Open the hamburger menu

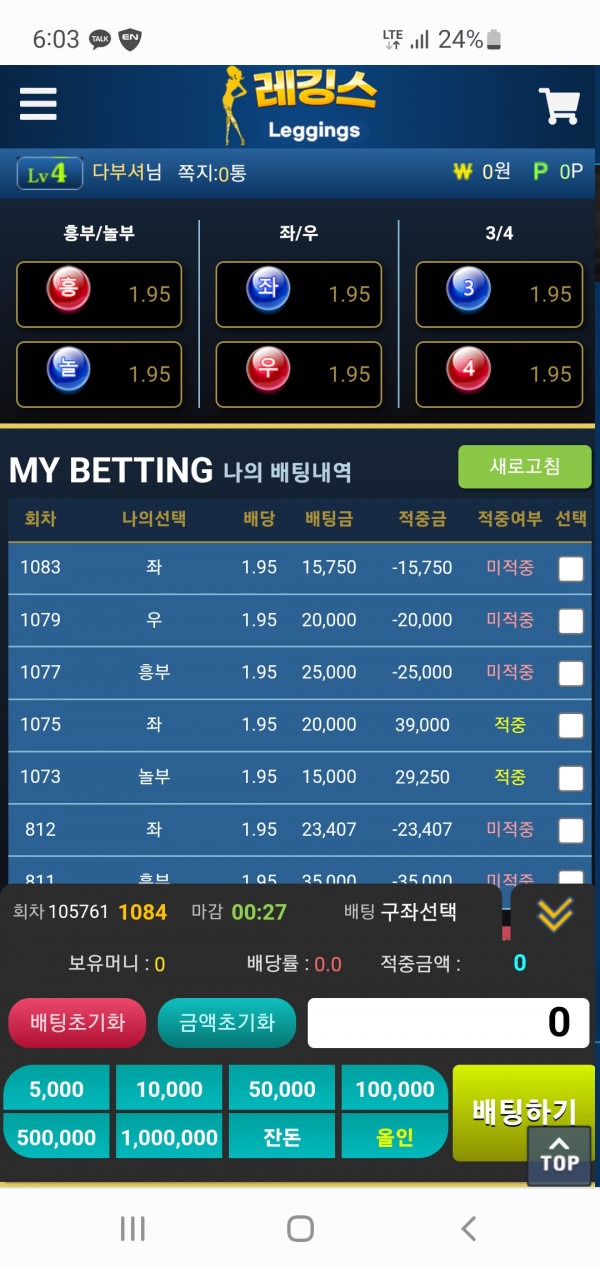click(38, 104)
